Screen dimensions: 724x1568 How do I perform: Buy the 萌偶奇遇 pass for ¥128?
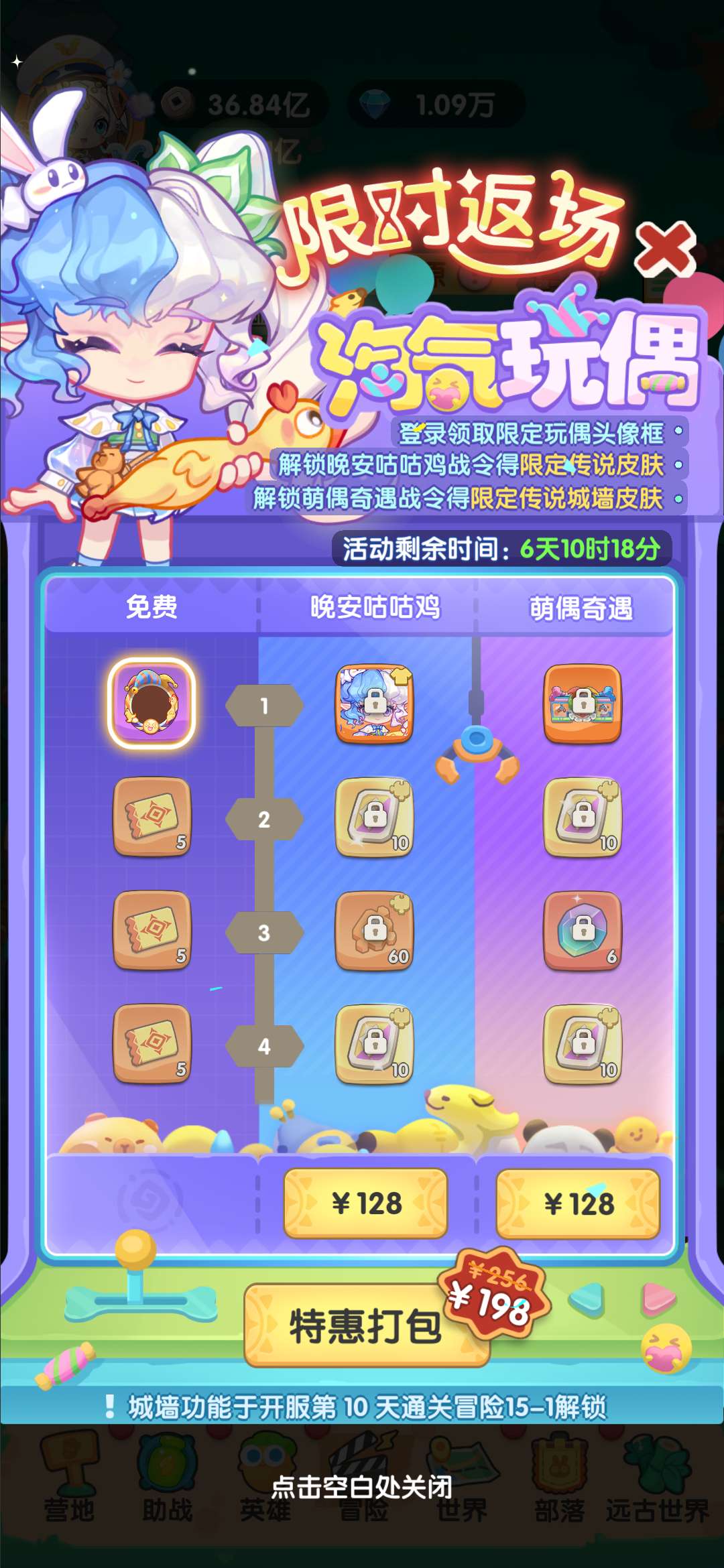click(578, 1203)
